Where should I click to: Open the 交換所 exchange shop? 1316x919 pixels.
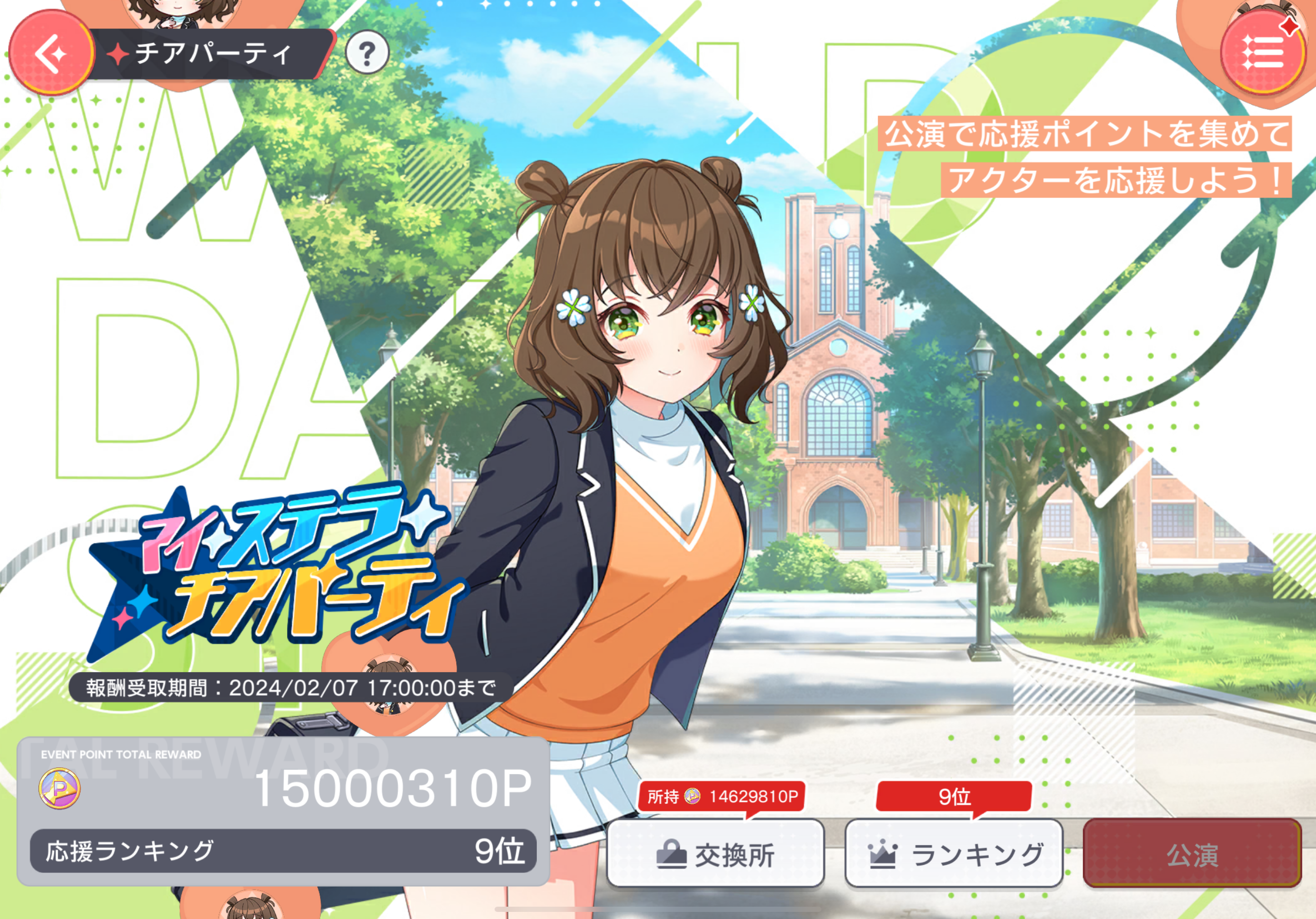pos(715,854)
